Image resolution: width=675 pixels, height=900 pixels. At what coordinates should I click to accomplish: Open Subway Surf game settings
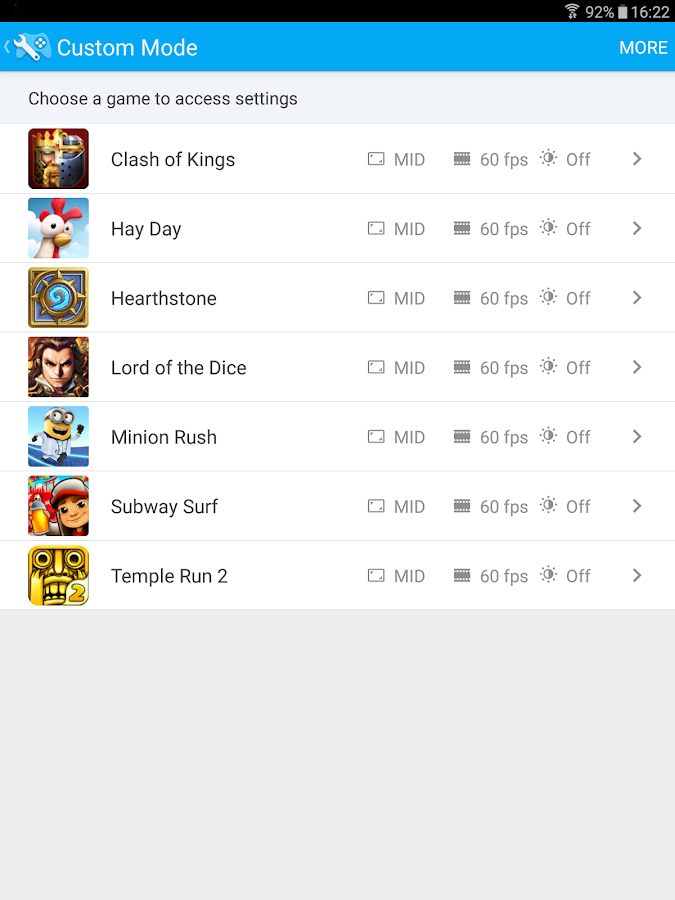click(x=337, y=506)
